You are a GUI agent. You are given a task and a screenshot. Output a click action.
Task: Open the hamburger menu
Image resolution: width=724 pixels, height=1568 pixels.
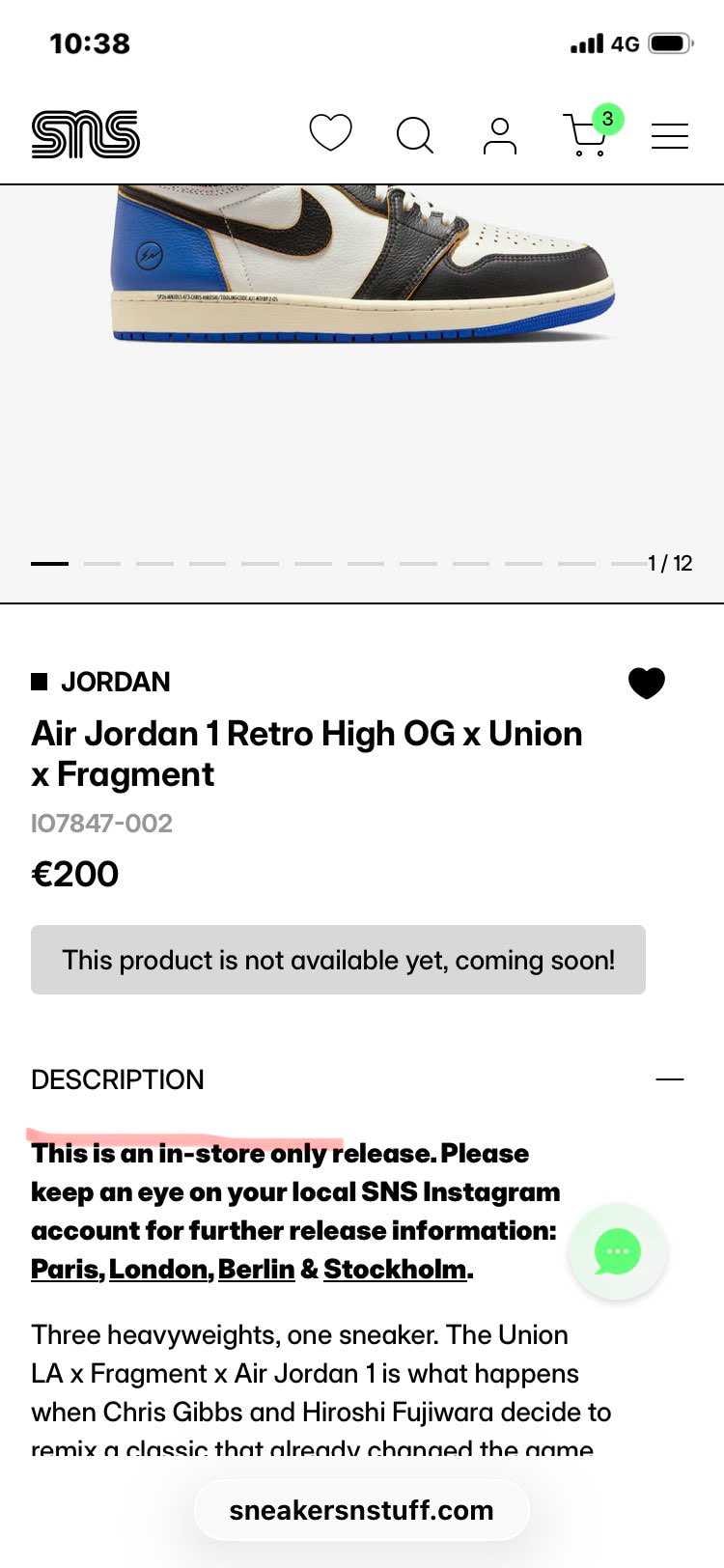(x=669, y=135)
